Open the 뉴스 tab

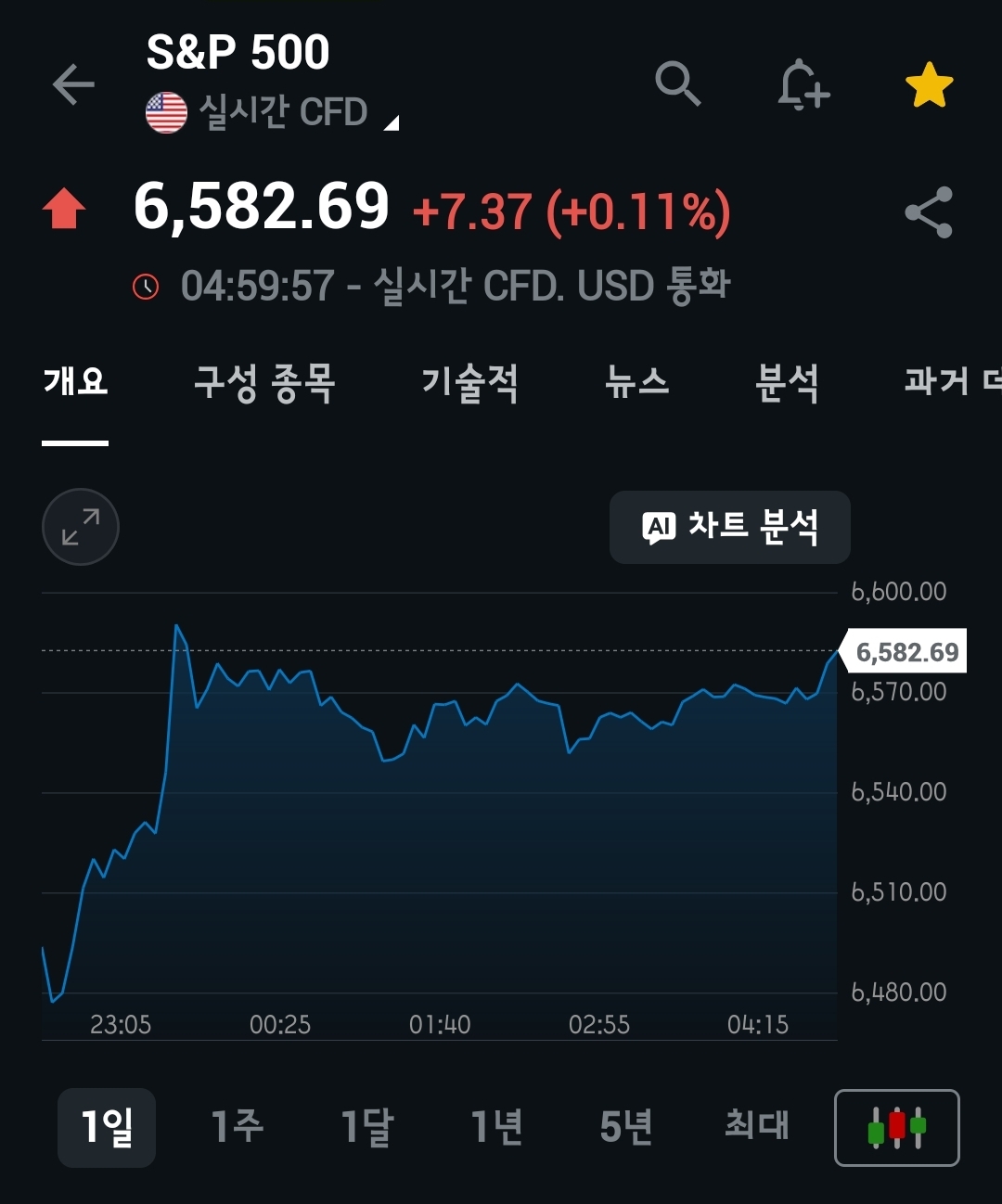coord(636,382)
